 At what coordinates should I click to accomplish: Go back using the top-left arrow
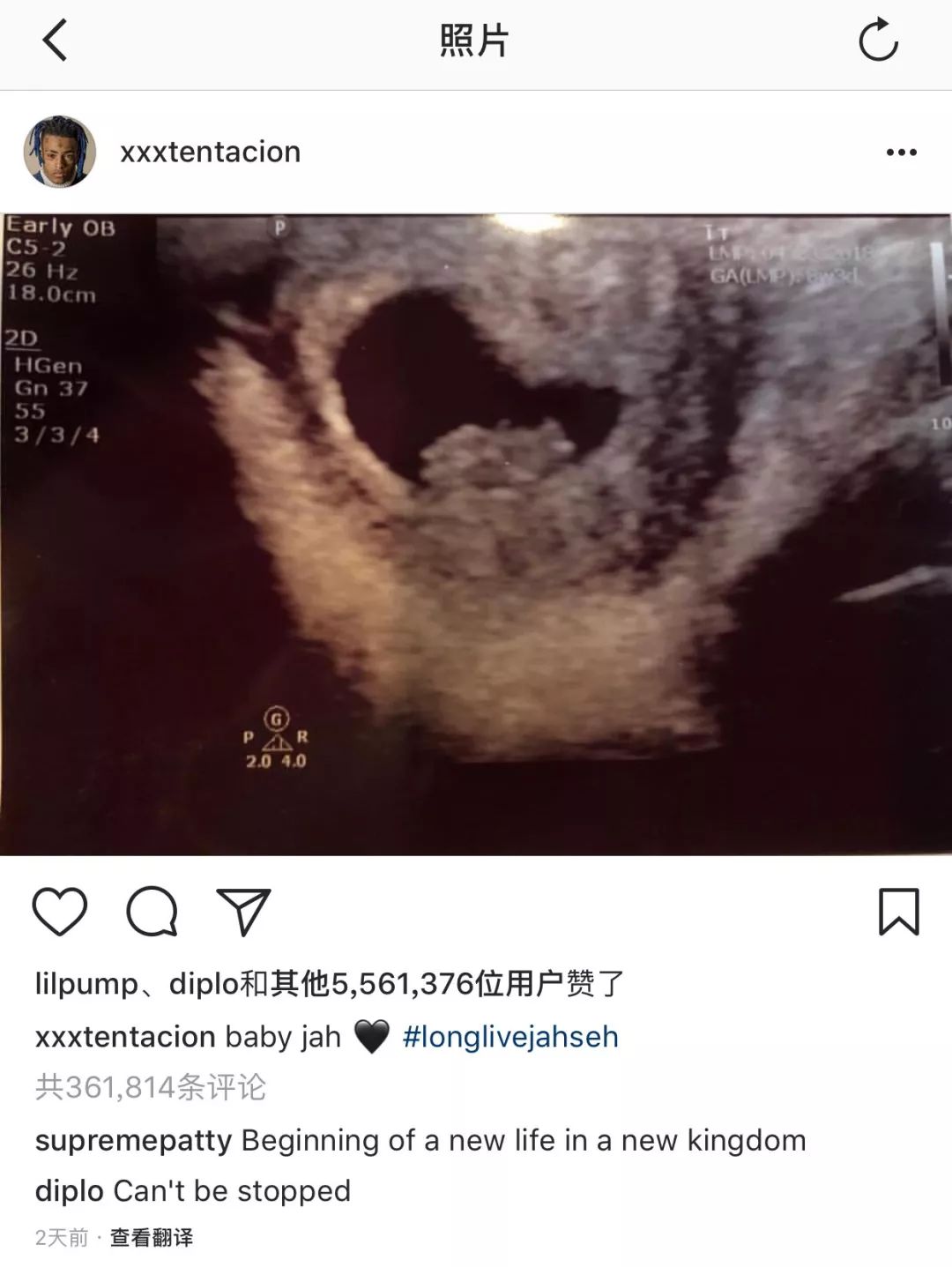55,41
